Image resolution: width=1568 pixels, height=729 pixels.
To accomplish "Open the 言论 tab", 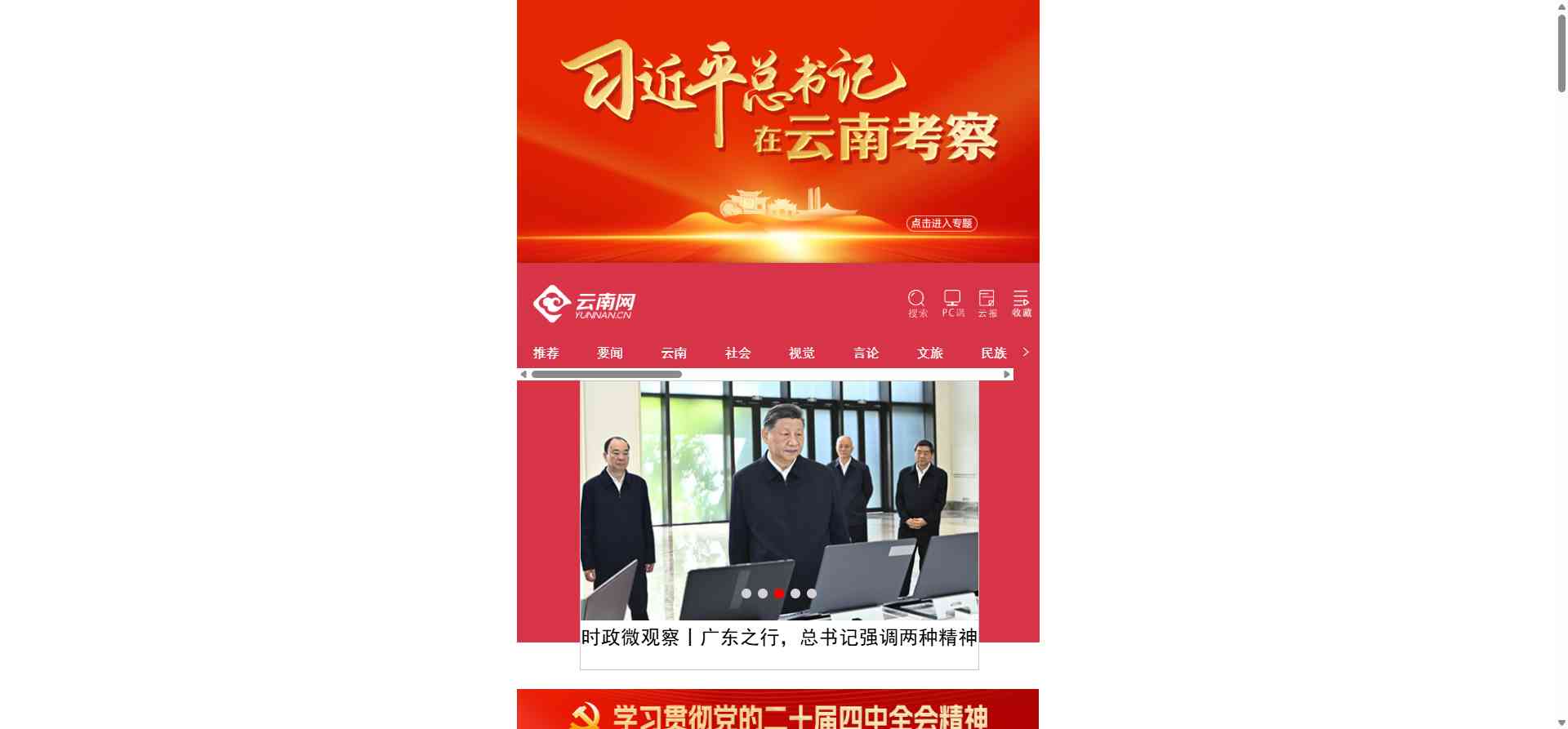I will [866, 353].
